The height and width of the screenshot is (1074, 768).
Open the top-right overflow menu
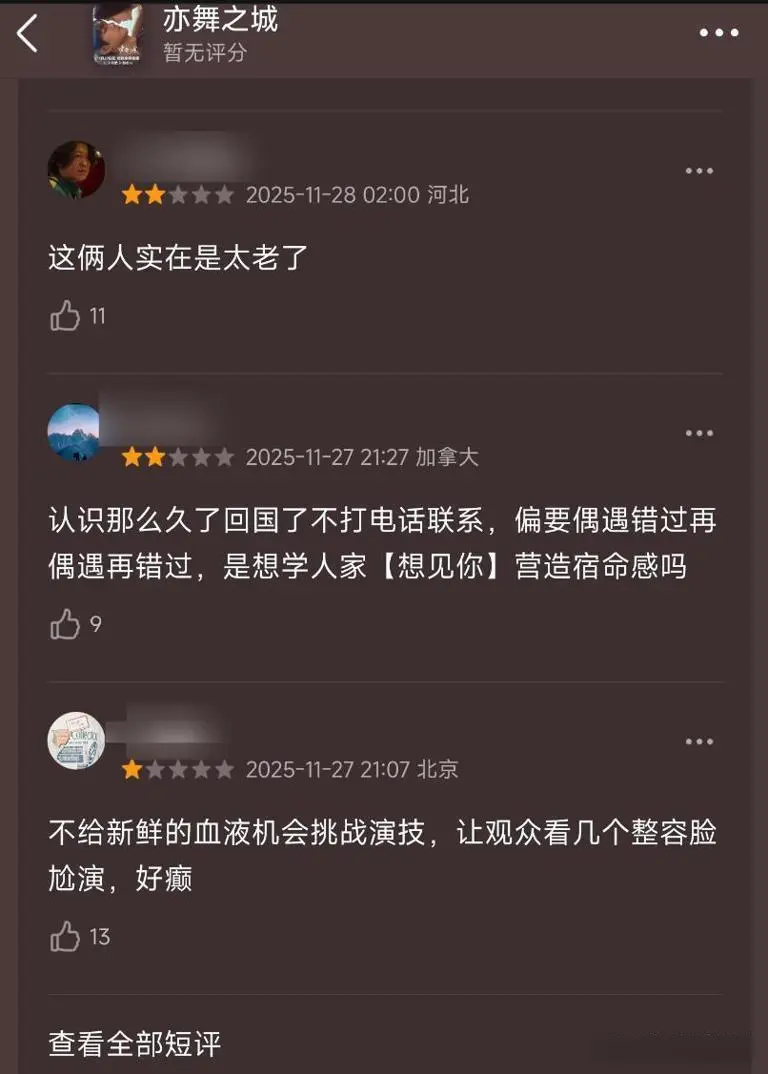pyautogui.click(x=718, y=34)
